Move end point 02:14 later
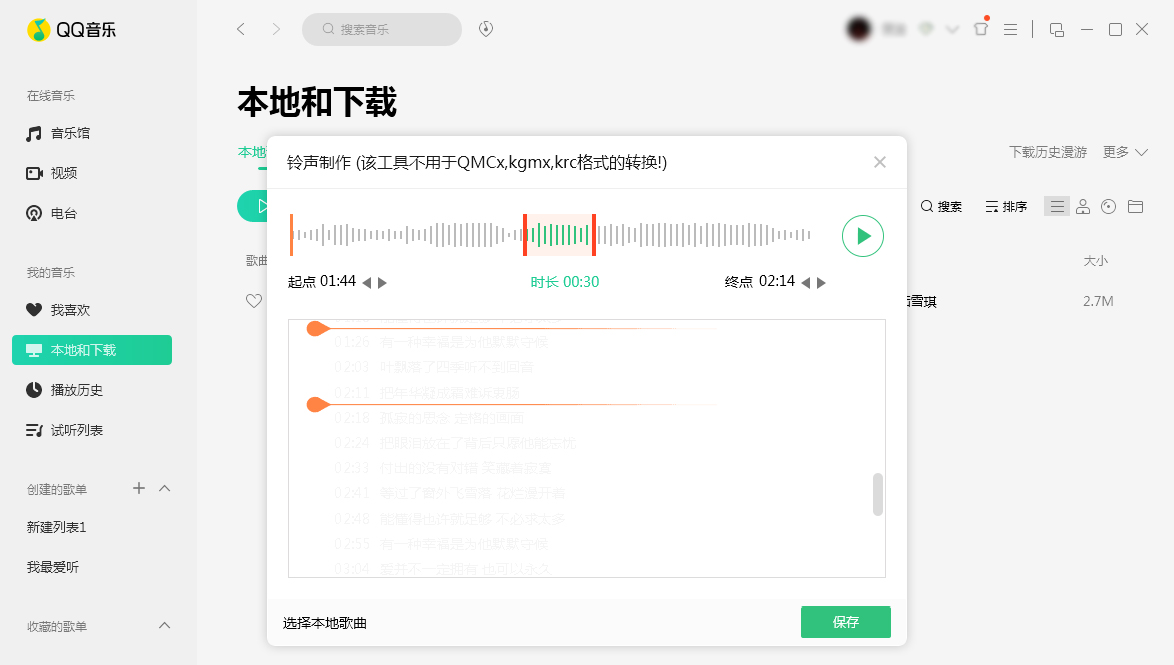1174x665 pixels. pyautogui.click(x=822, y=283)
